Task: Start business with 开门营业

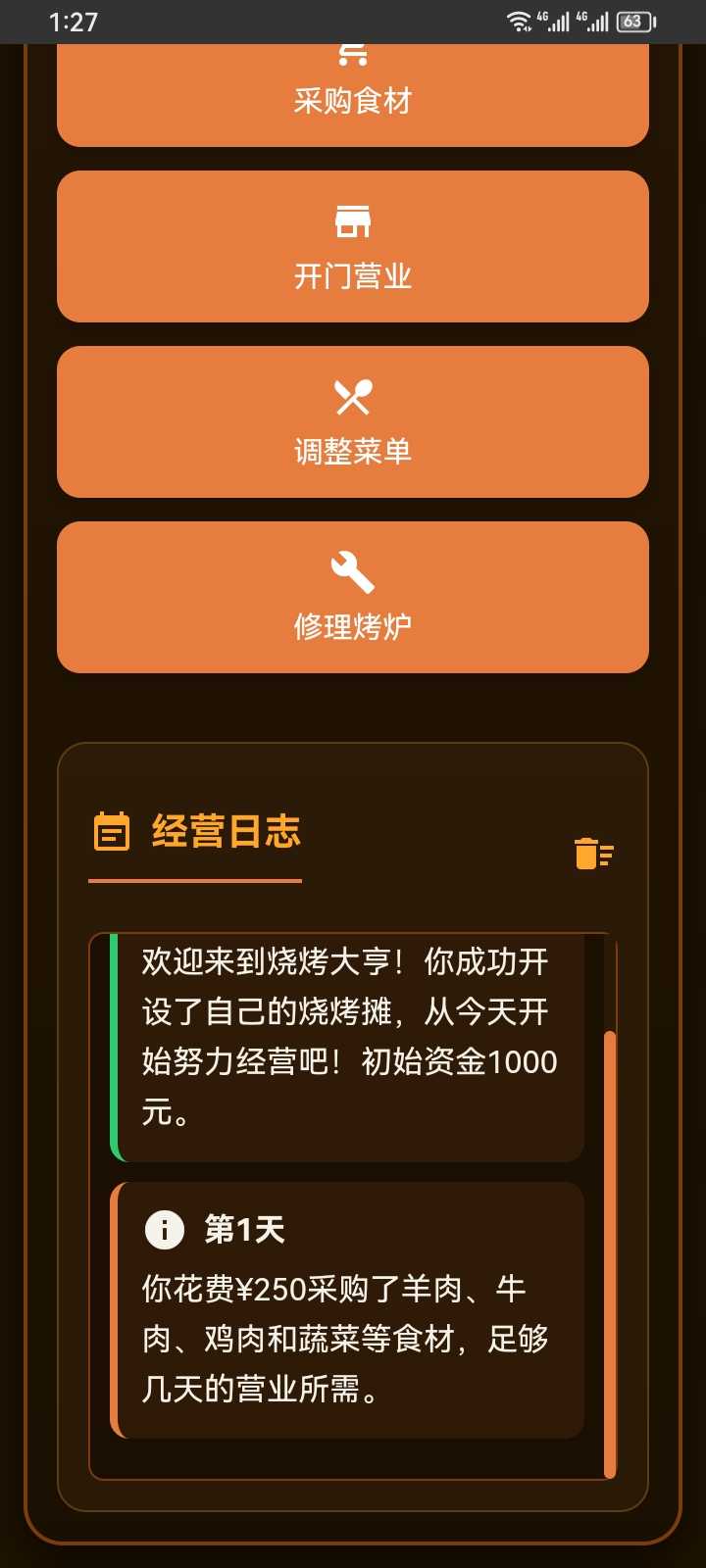Action: point(353,247)
